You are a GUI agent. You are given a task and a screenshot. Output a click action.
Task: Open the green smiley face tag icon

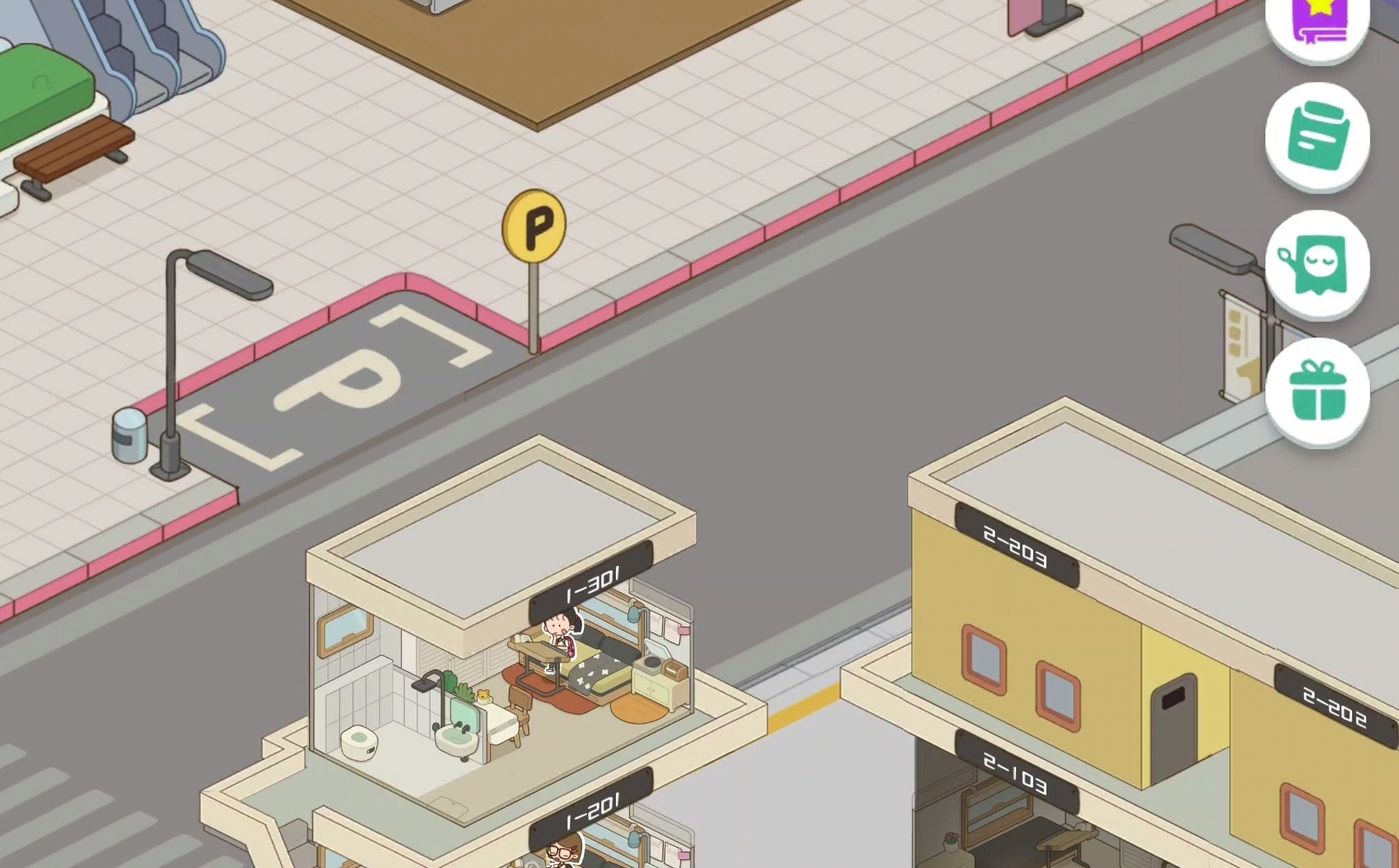pos(1318,264)
